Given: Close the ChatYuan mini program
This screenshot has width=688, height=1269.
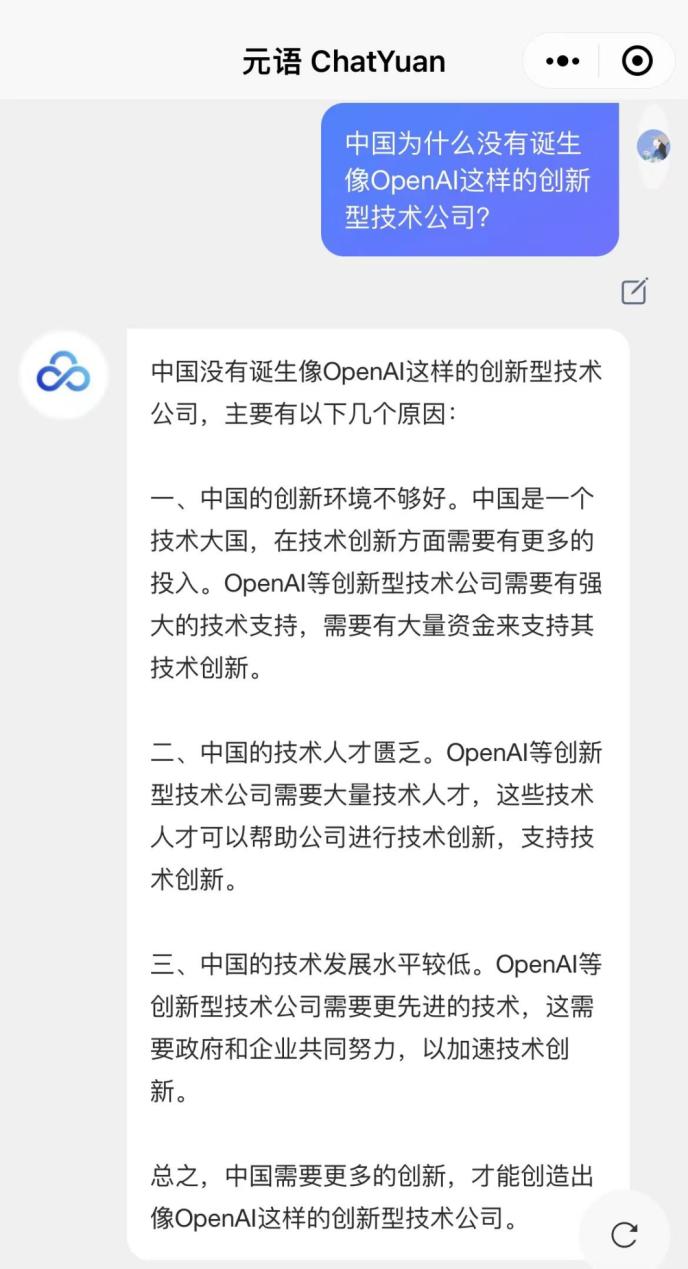Looking at the screenshot, I should (637, 61).
